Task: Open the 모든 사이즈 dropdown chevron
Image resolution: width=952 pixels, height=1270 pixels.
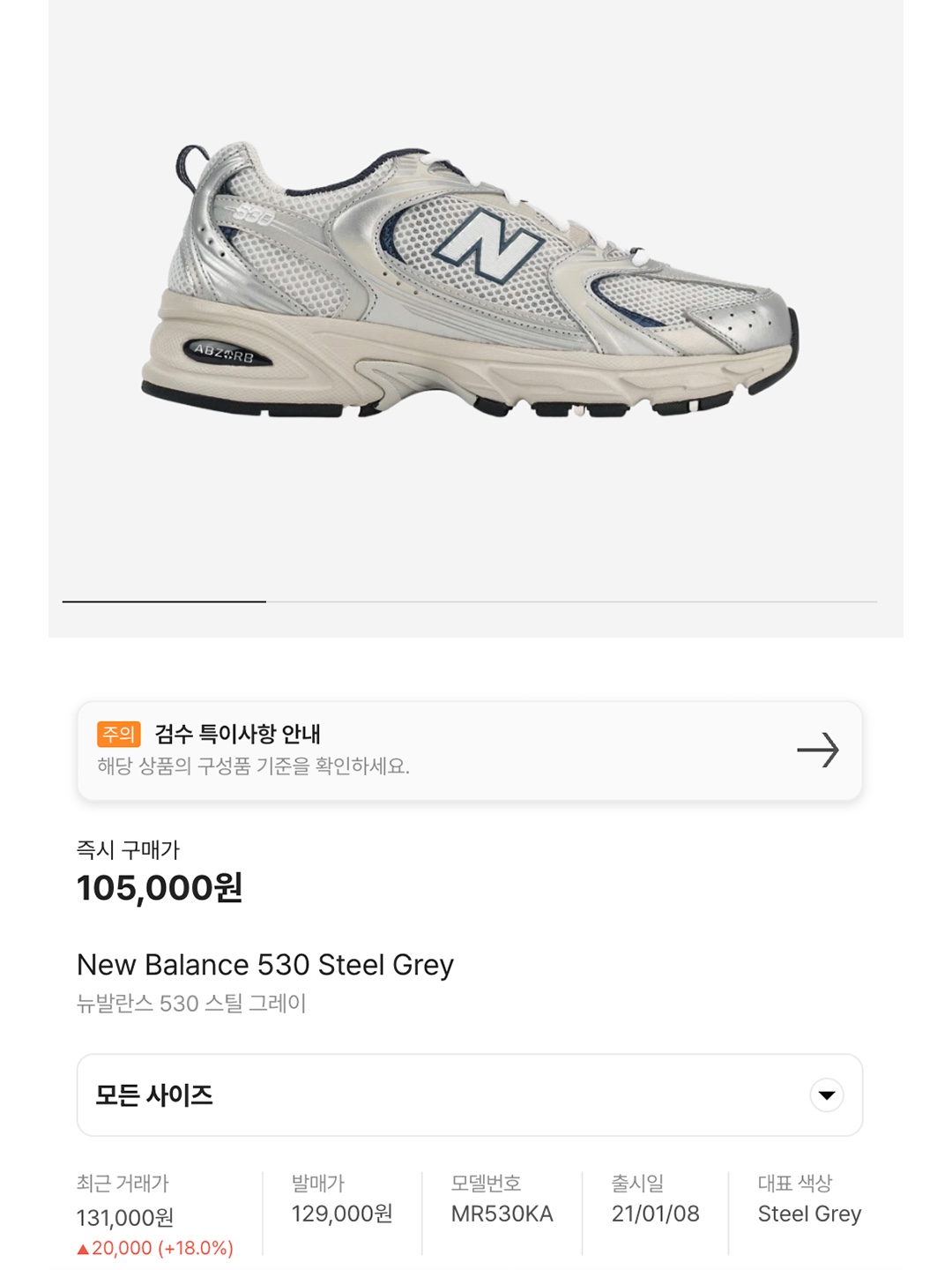Action: pyautogui.click(x=826, y=1094)
